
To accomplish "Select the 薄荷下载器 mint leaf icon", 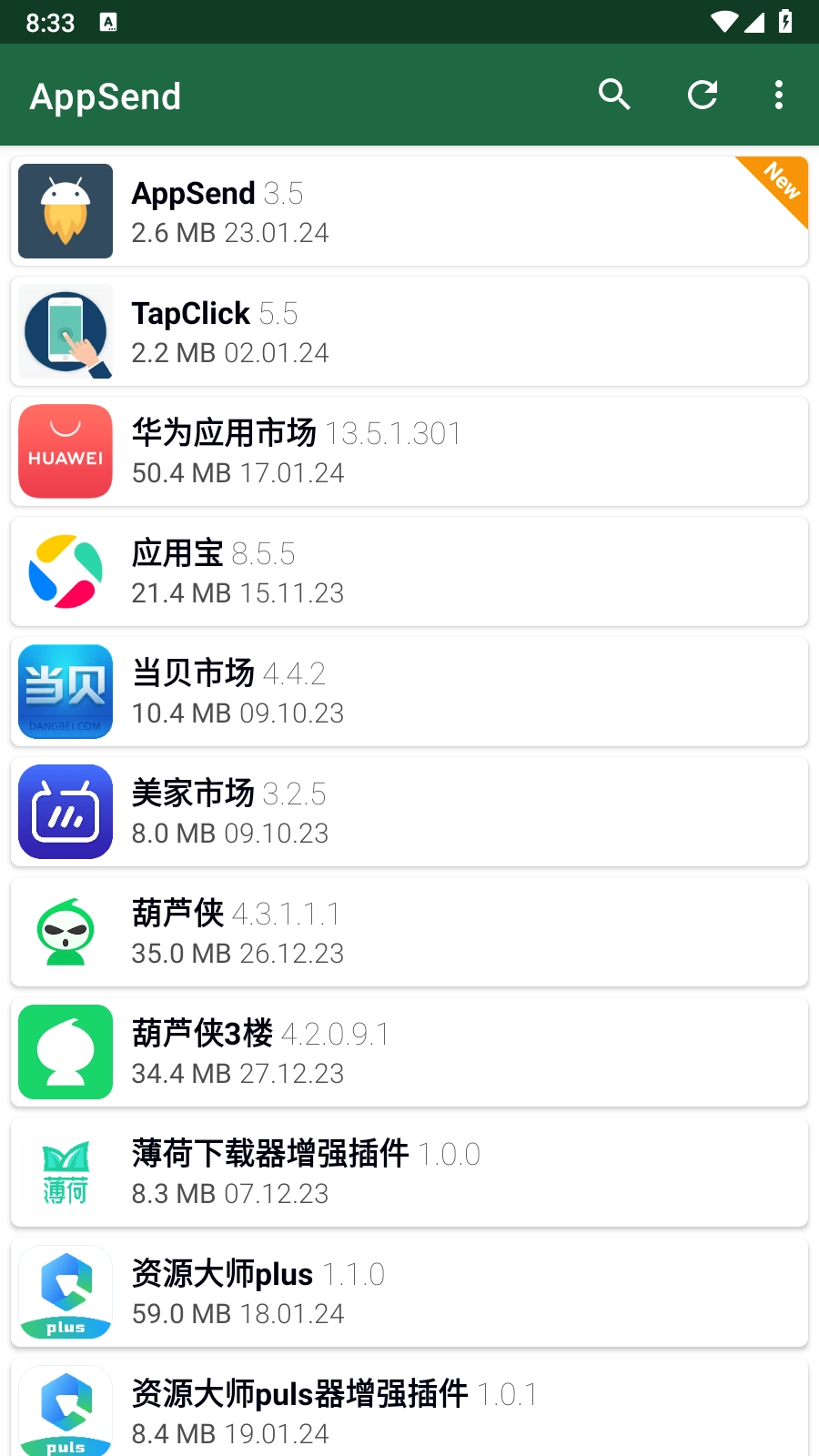I will pos(65,1172).
